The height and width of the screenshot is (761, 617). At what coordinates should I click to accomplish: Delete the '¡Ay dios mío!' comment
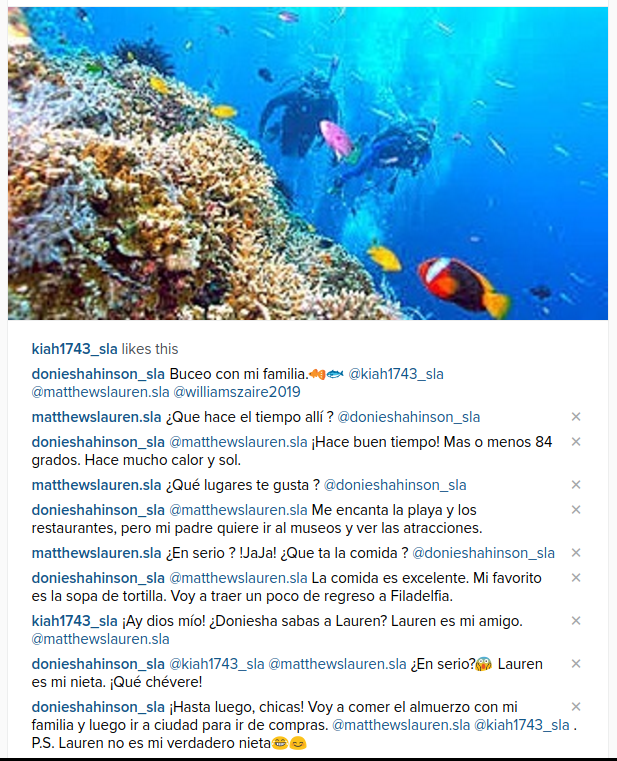pos(576,621)
